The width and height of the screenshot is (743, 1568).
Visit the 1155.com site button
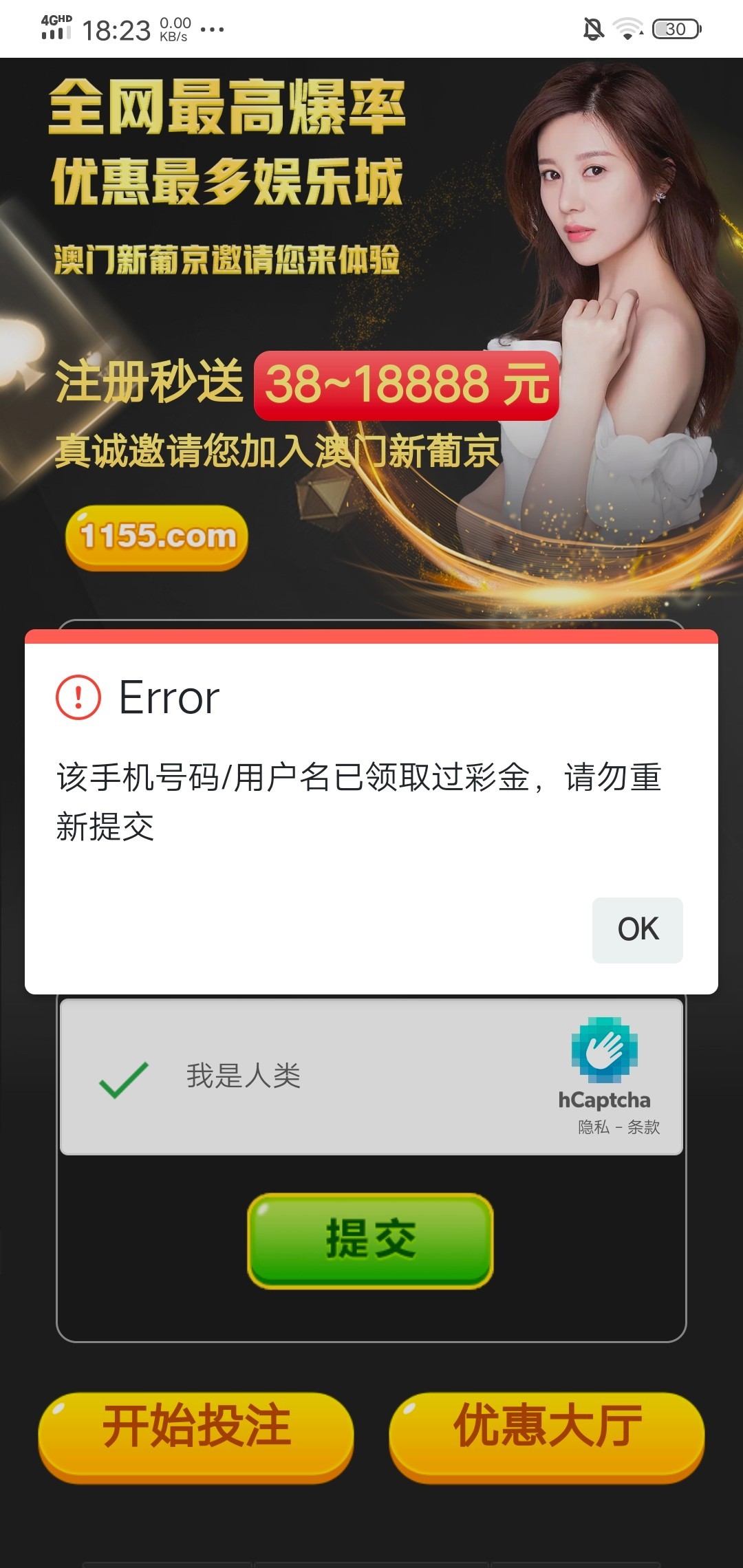point(157,537)
